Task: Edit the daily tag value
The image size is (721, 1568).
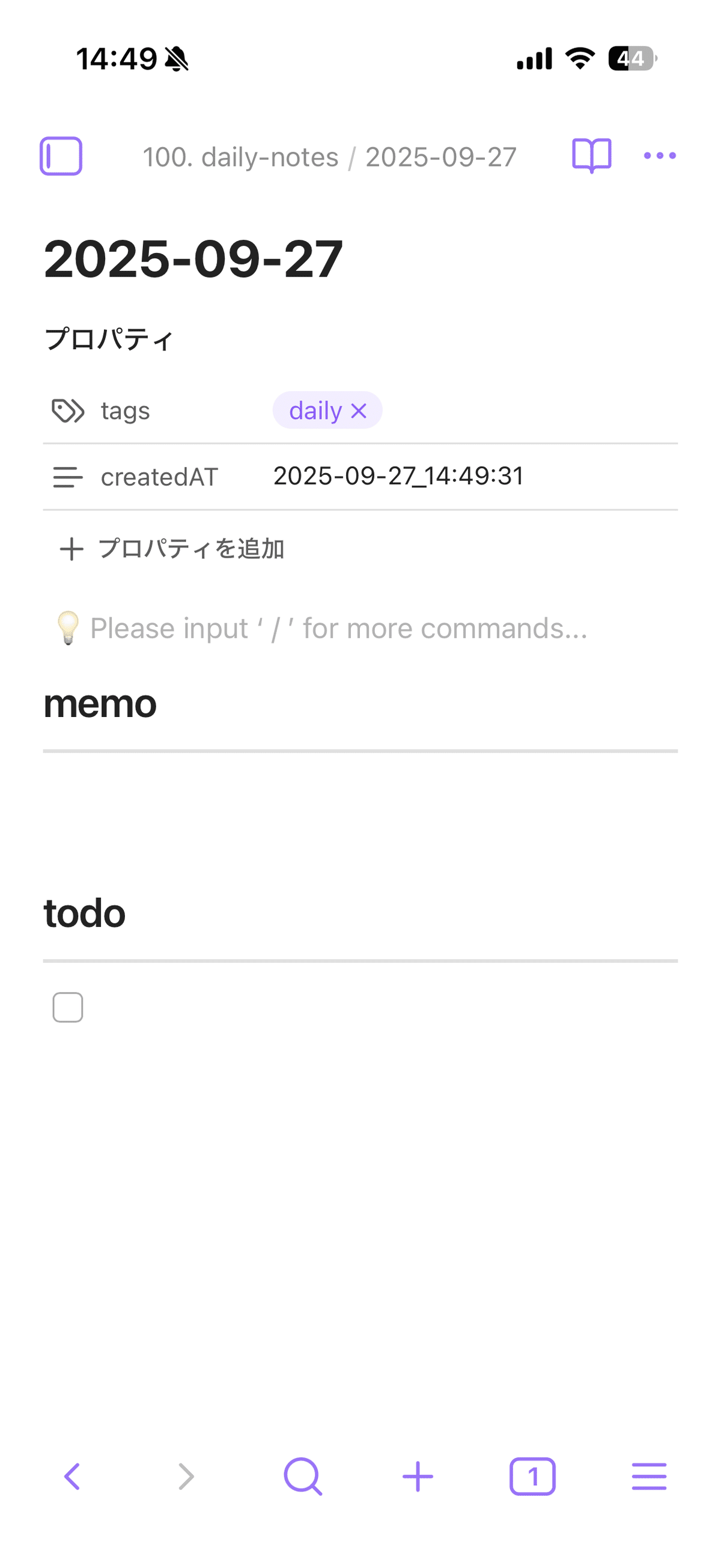Action: point(315,410)
